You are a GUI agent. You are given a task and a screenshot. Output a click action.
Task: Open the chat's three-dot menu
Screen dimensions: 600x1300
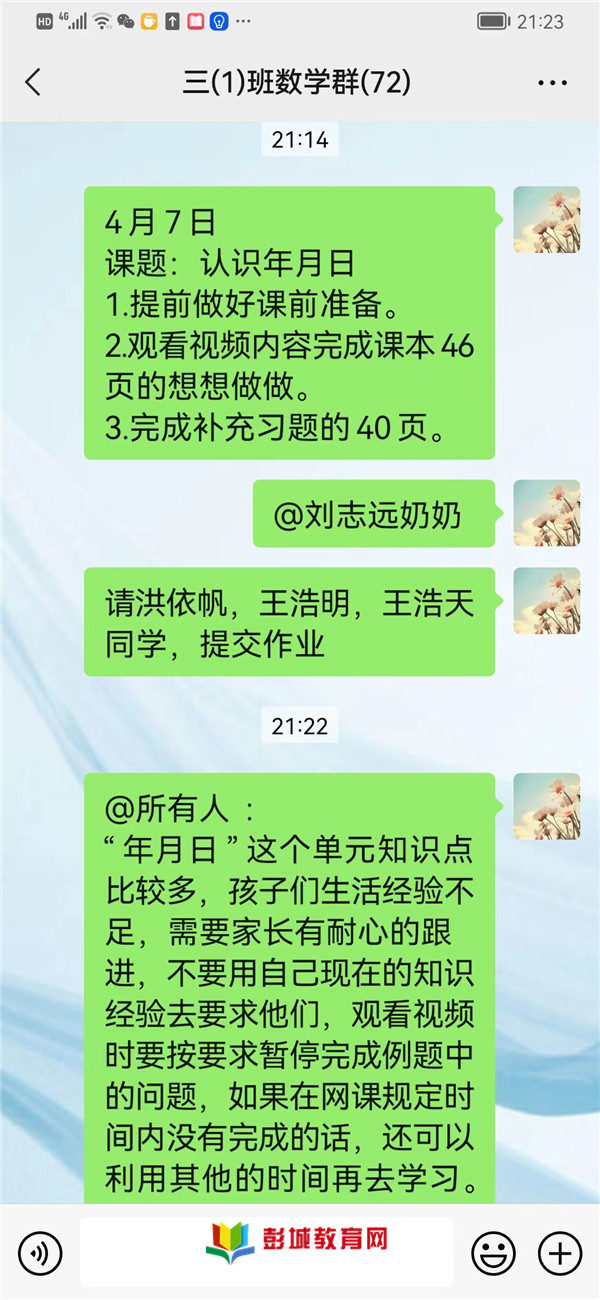point(552,83)
